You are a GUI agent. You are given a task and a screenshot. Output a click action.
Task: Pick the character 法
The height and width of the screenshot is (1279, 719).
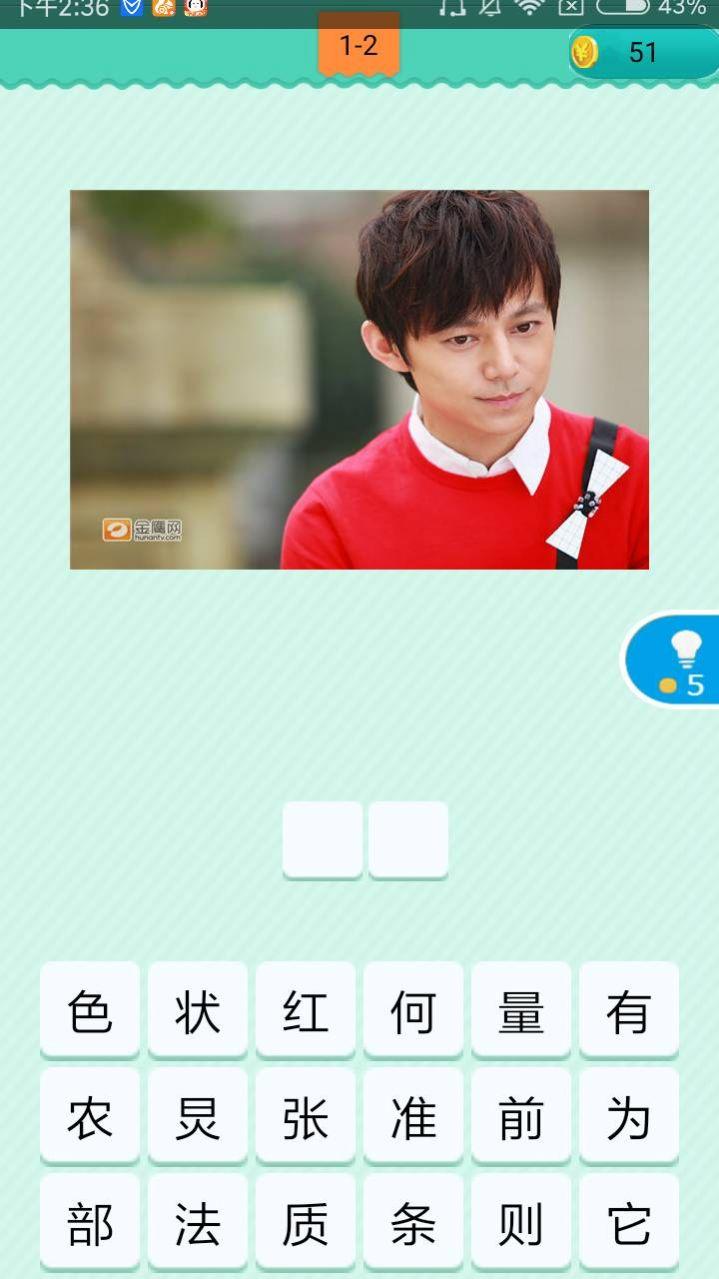click(198, 1222)
